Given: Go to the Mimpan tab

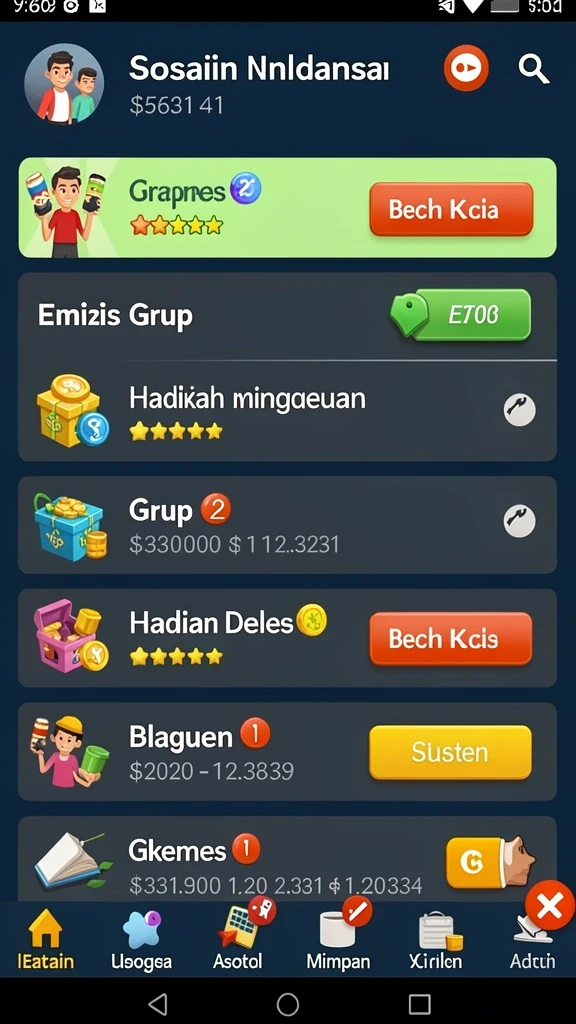Looking at the screenshot, I should coord(338,938).
